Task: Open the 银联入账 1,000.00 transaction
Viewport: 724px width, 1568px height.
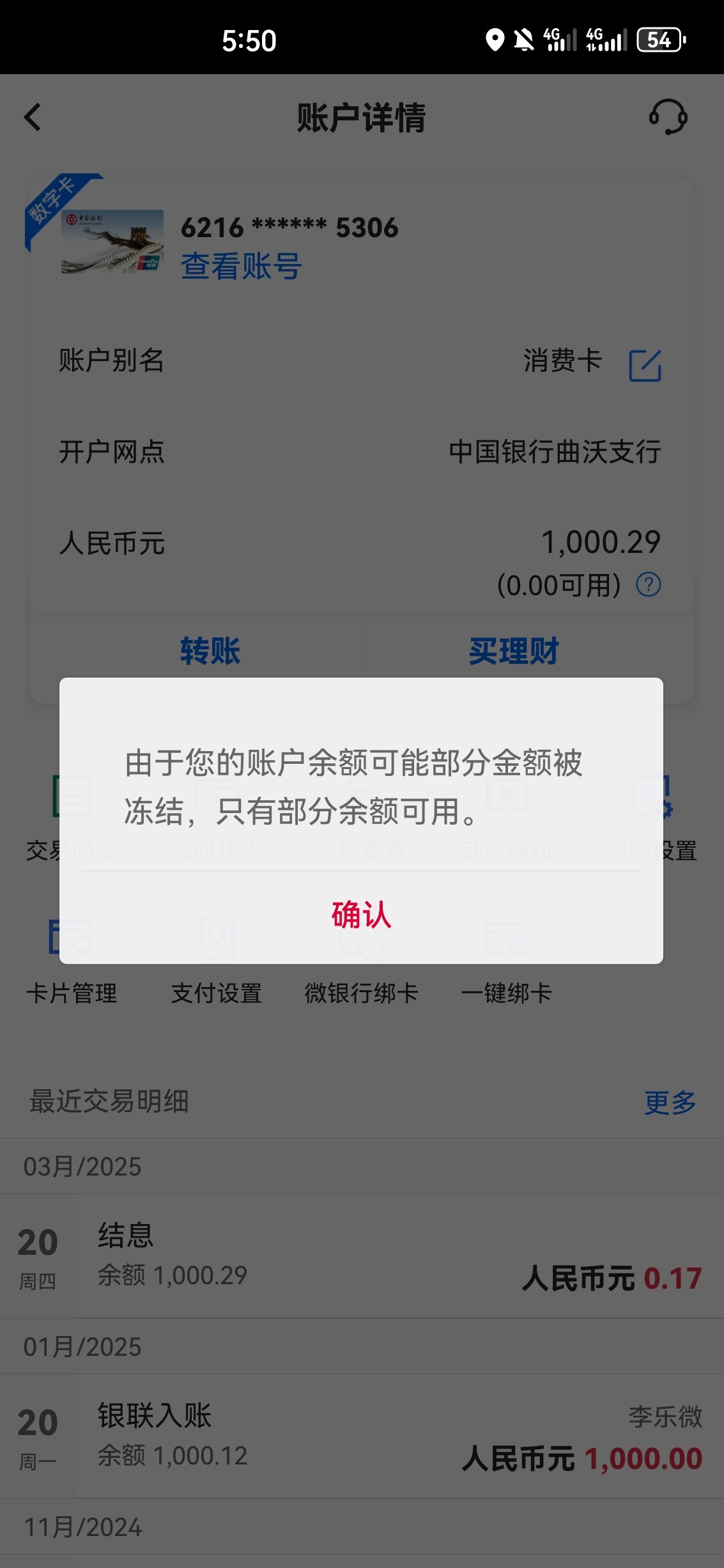Action: 361,1436
